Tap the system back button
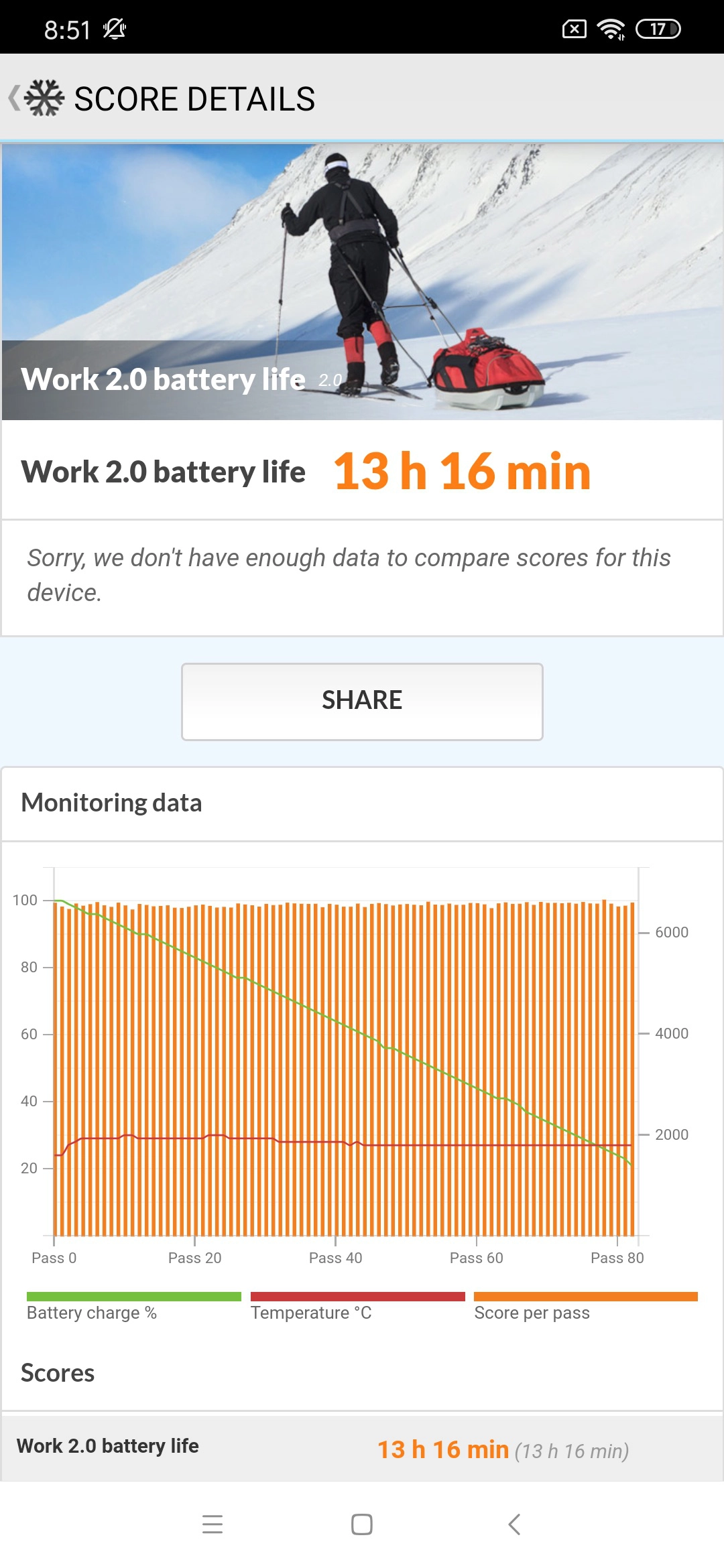This screenshot has height=1568, width=724. 514,1524
